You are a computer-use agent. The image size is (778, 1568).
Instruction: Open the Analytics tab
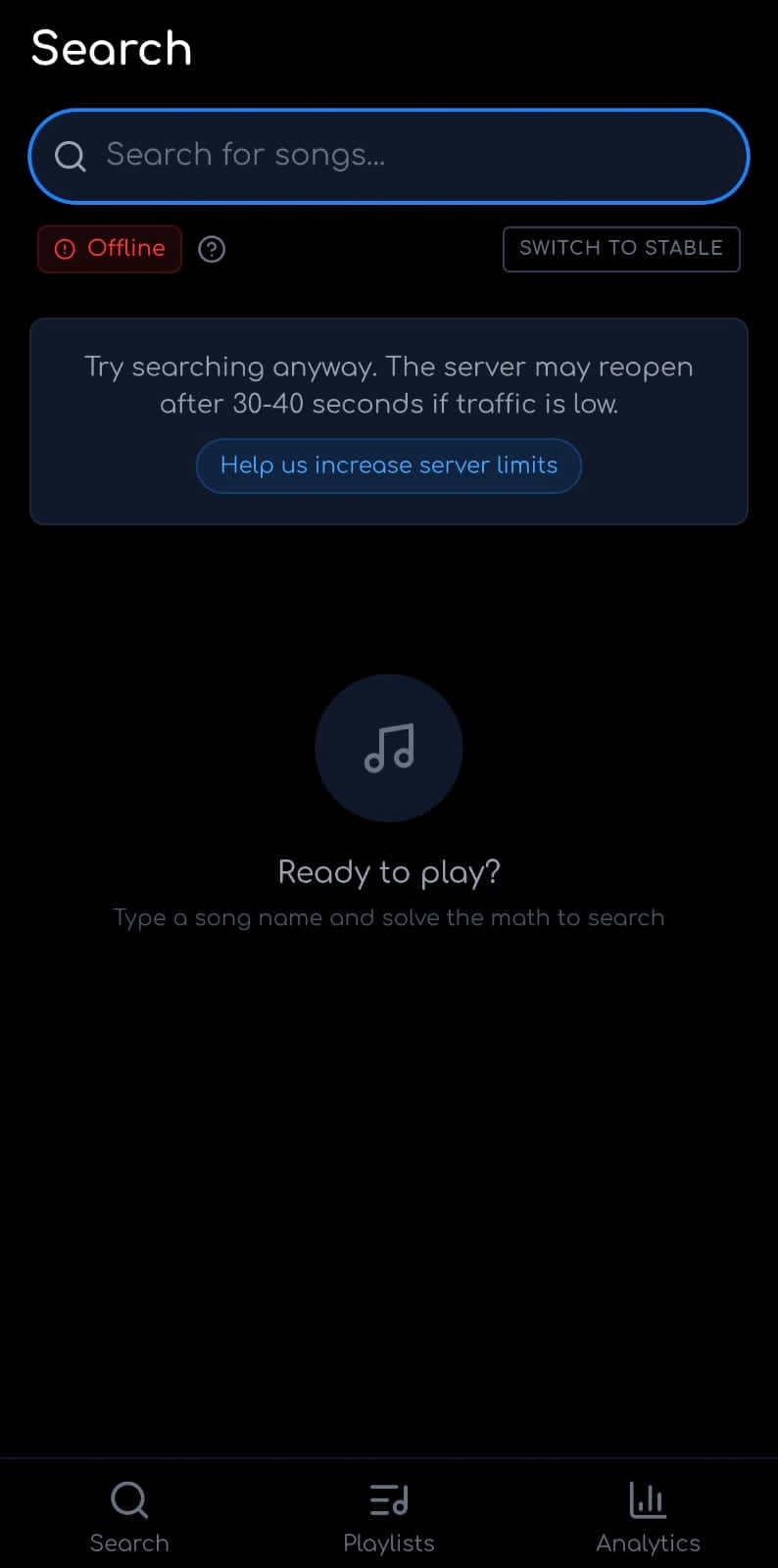[x=648, y=1516]
